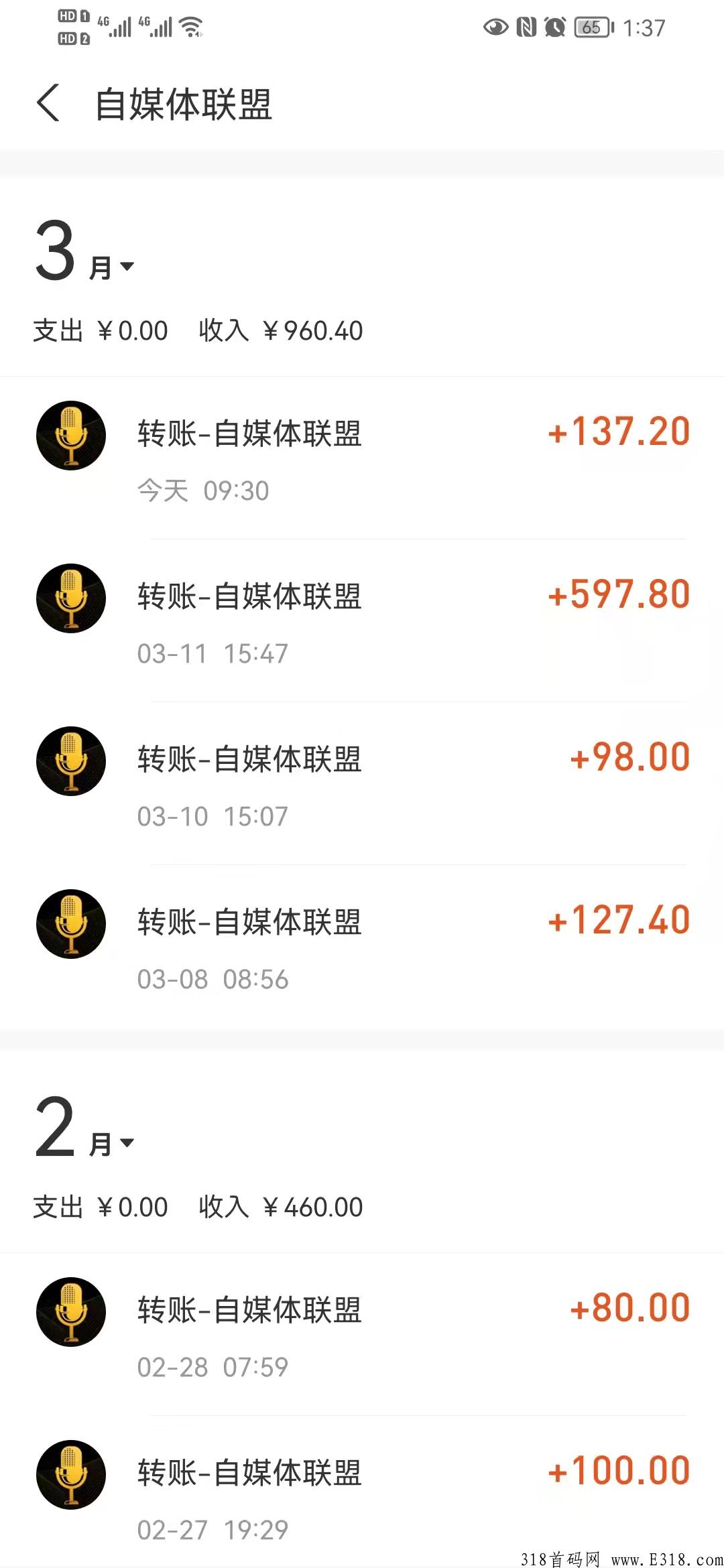Tap the microphone avatar beside the 03-11 transfer
724x1568 pixels.
pos(70,598)
